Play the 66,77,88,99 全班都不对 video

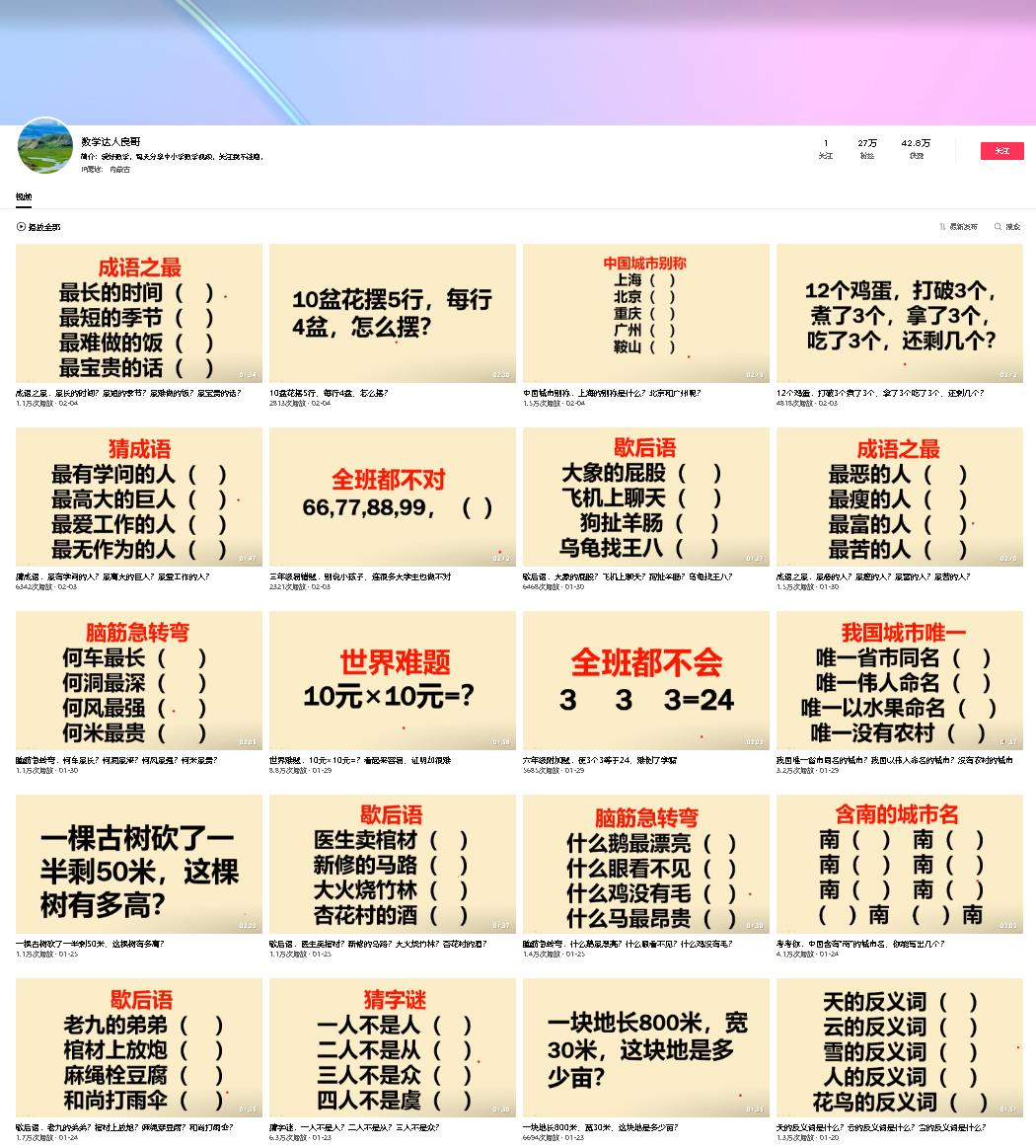pos(393,497)
